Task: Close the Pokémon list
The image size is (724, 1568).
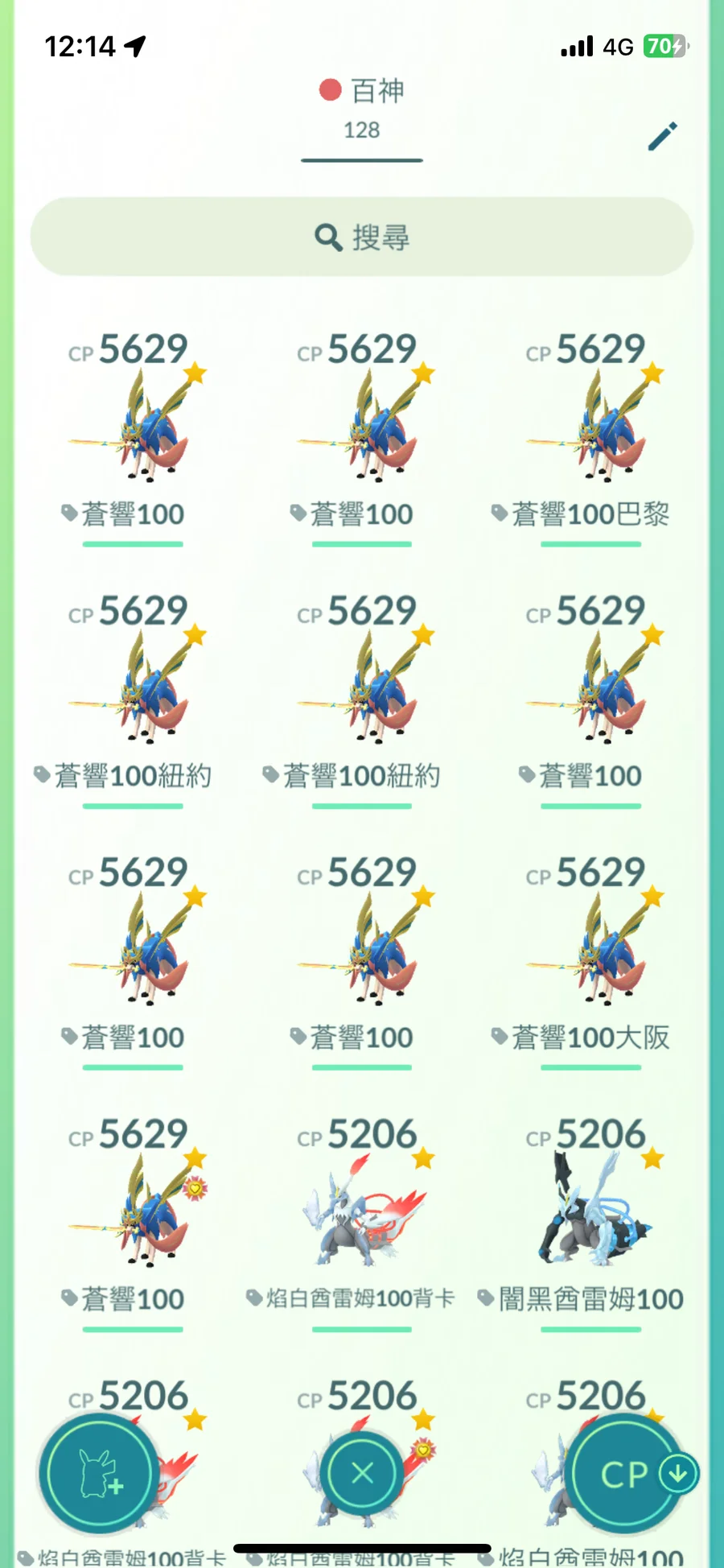Action: pos(362,1475)
